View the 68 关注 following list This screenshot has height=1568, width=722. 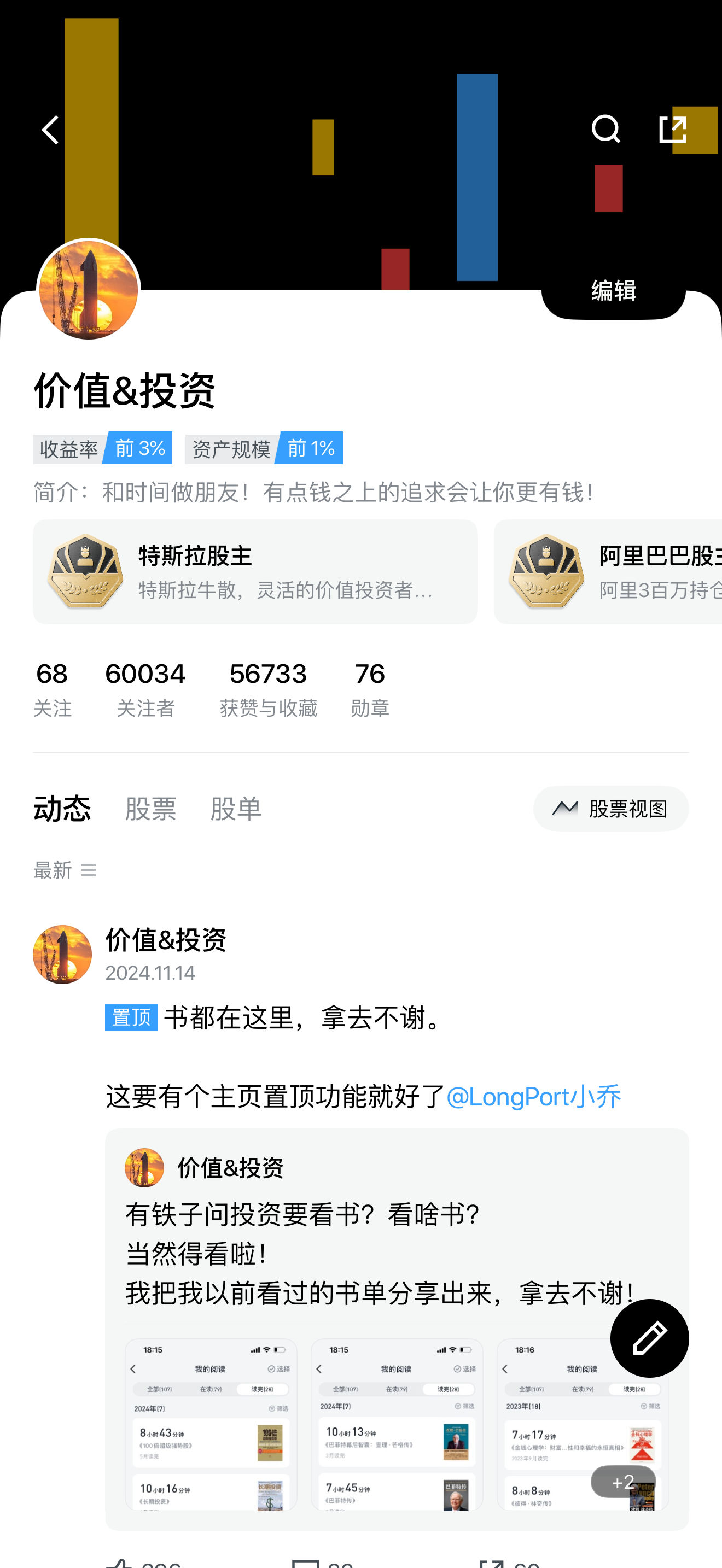53,689
